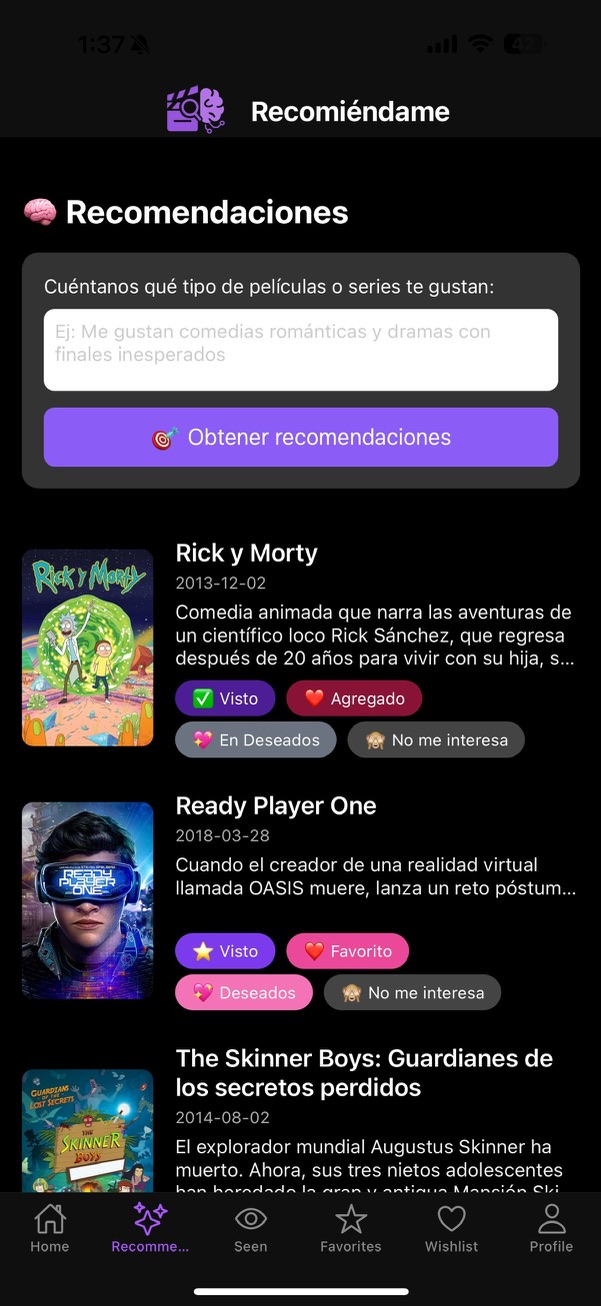Screen dimensions: 601x1306
Task: Toggle Visto chip for Rick y Morty
Action: [x=225, y=699]
